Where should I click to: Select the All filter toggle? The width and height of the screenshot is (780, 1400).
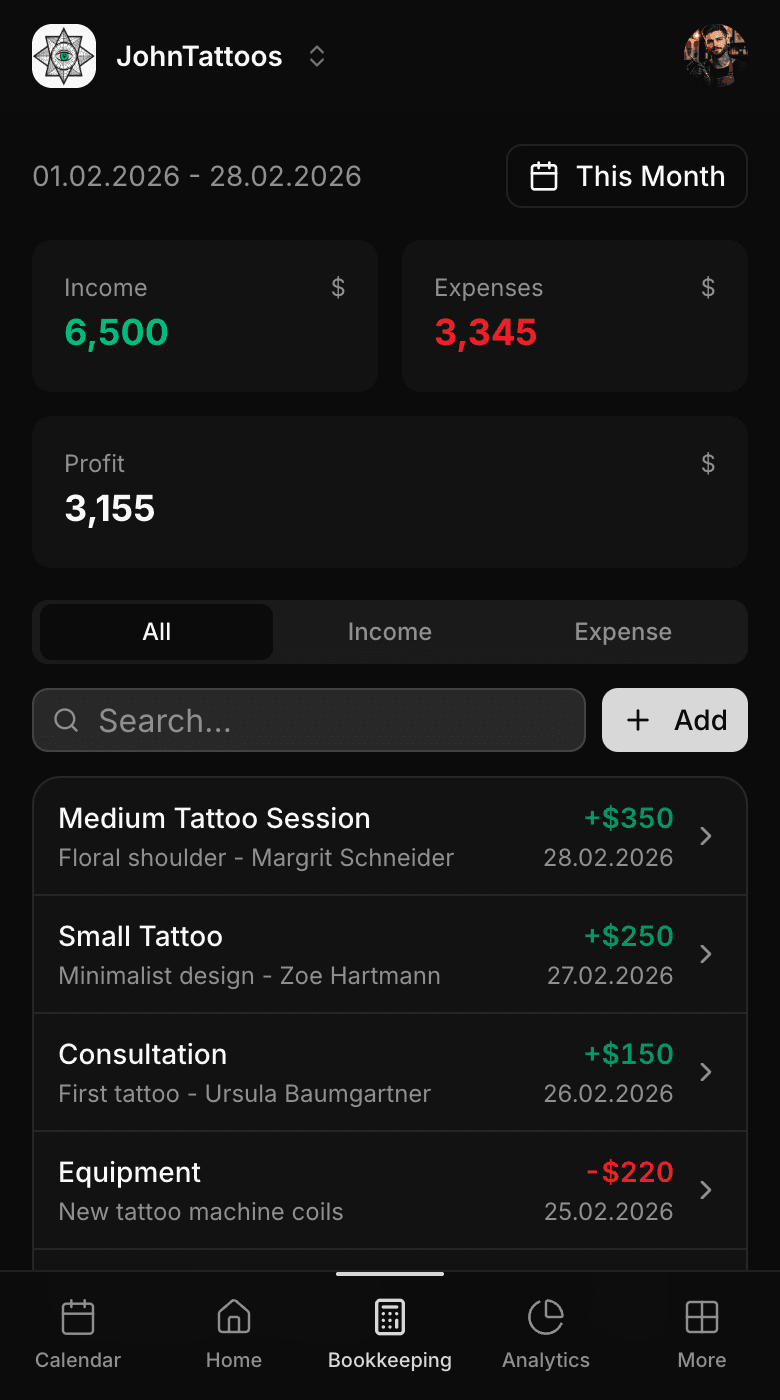[156, 631]
